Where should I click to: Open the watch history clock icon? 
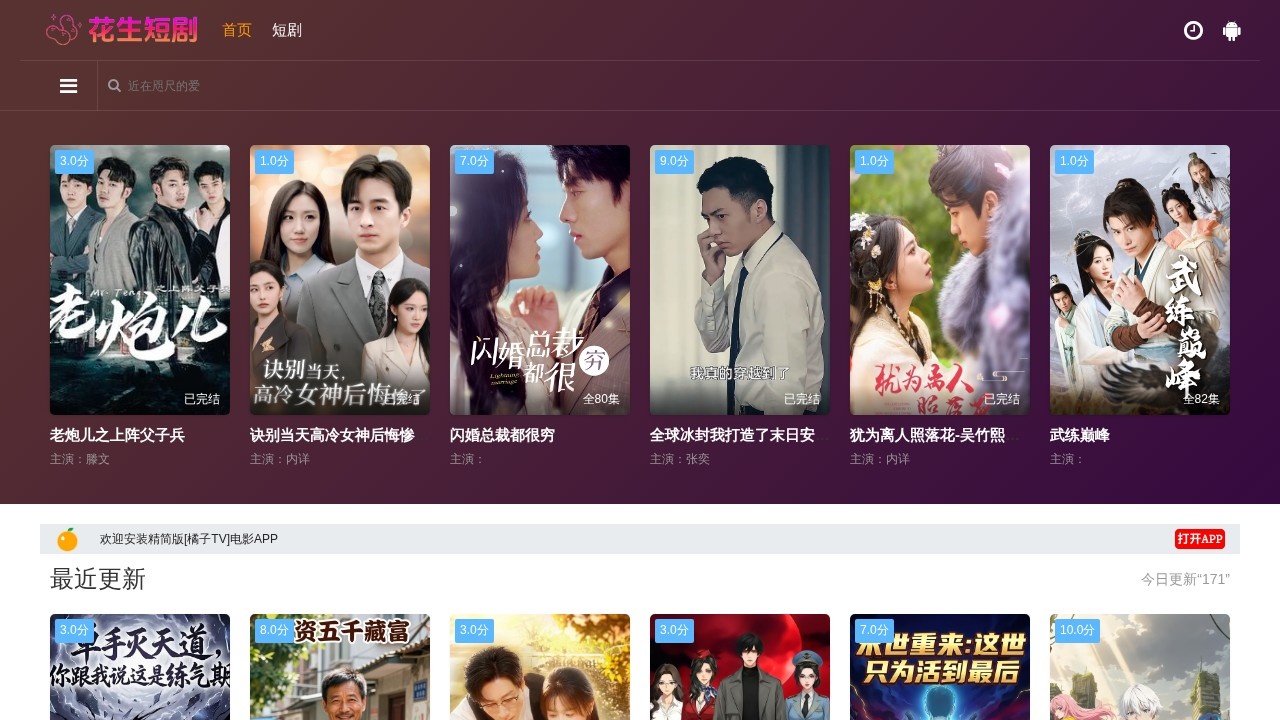pos(1193,31)
